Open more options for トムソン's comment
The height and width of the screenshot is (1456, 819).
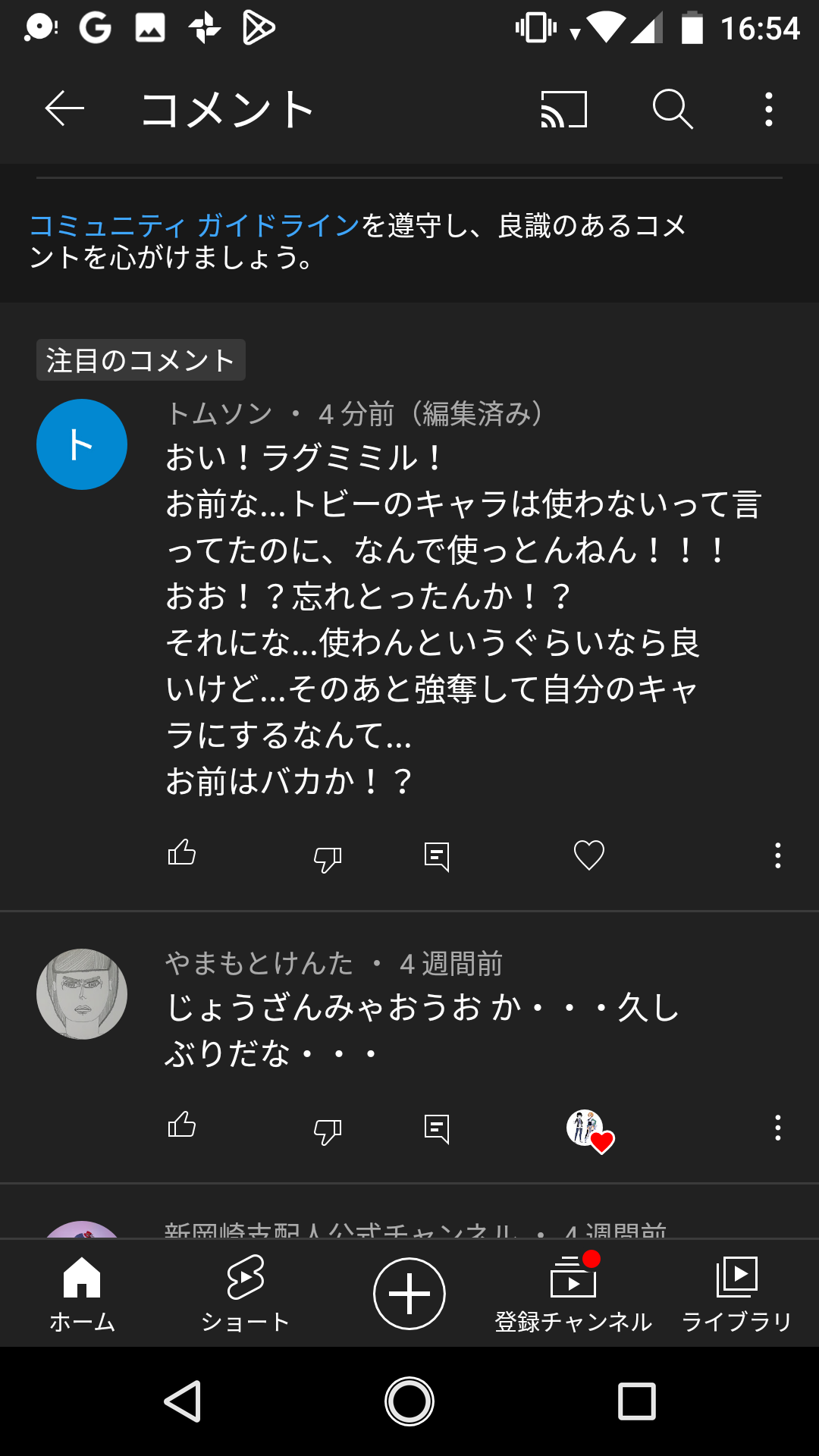777,855
